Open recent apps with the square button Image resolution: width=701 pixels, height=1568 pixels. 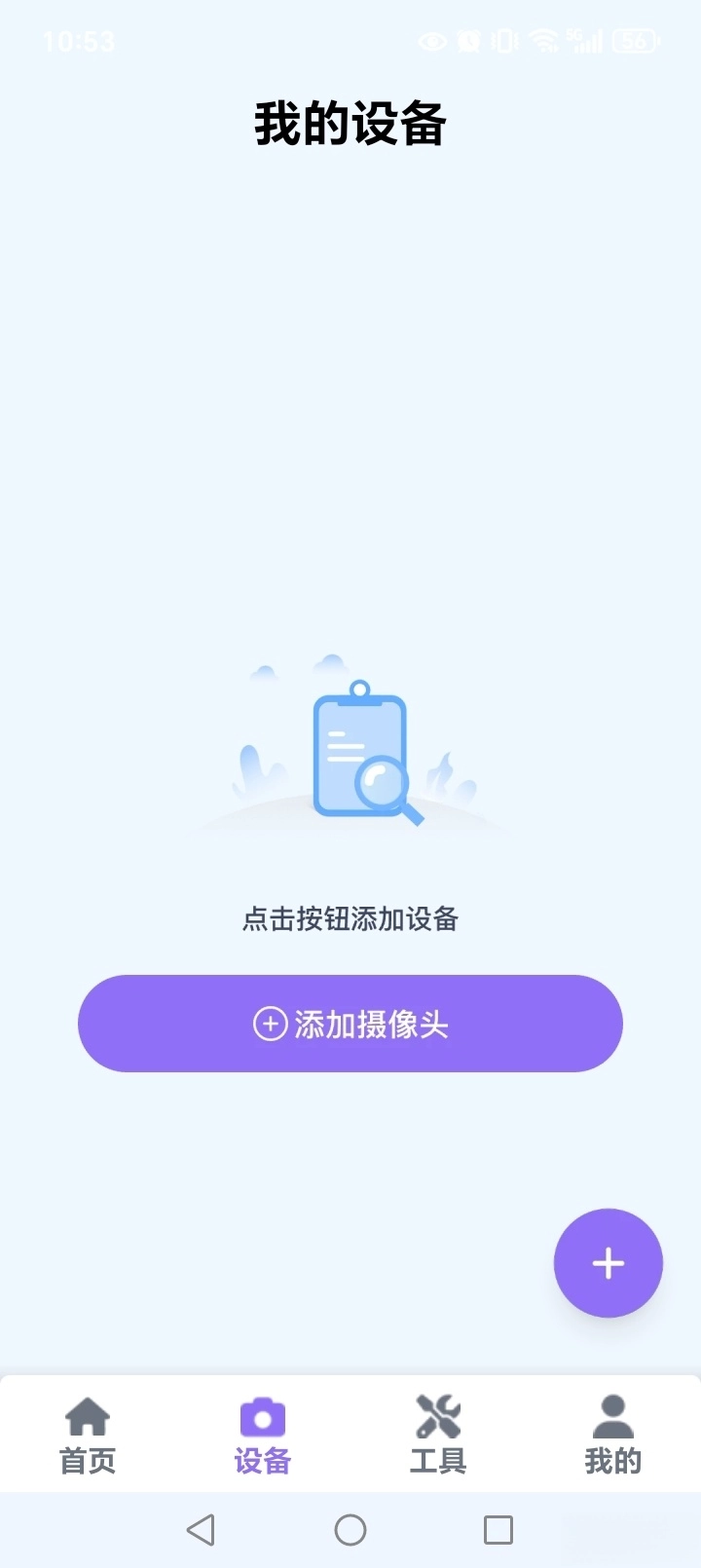498,1530
